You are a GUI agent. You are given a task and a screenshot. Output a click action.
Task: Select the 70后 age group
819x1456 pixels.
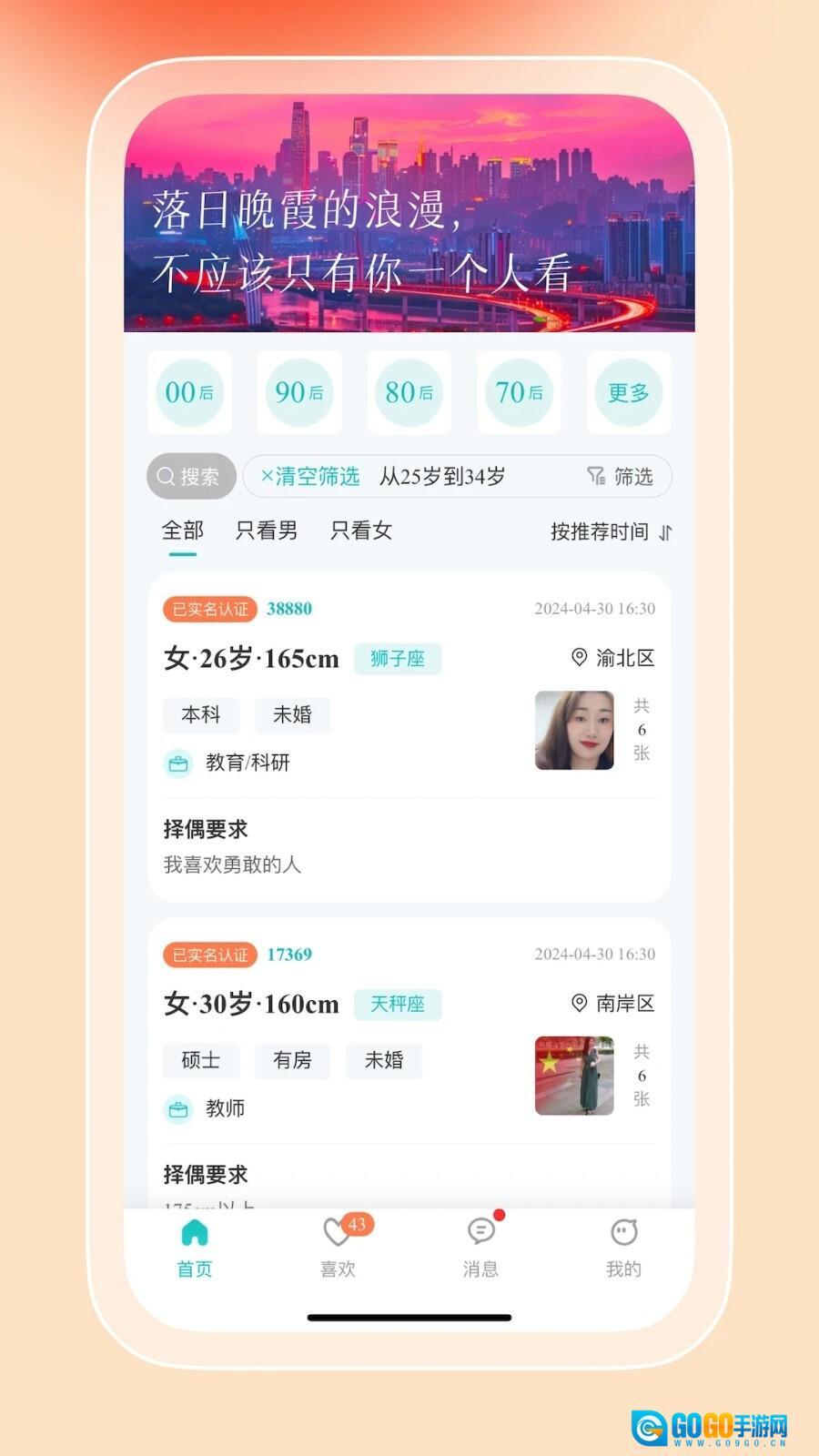click(x=519, y=392)
